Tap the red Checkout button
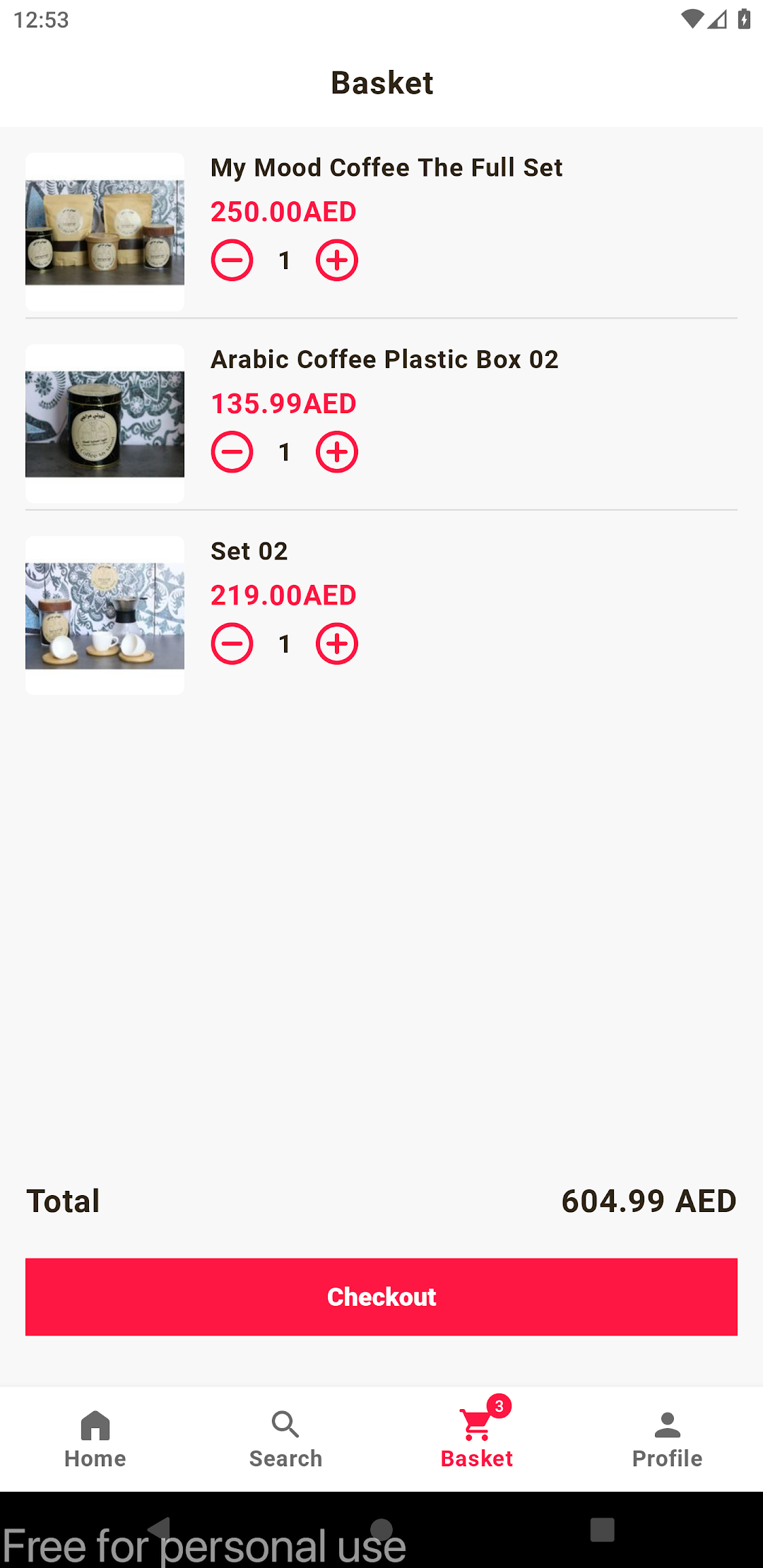 [x=381, y=1297]
